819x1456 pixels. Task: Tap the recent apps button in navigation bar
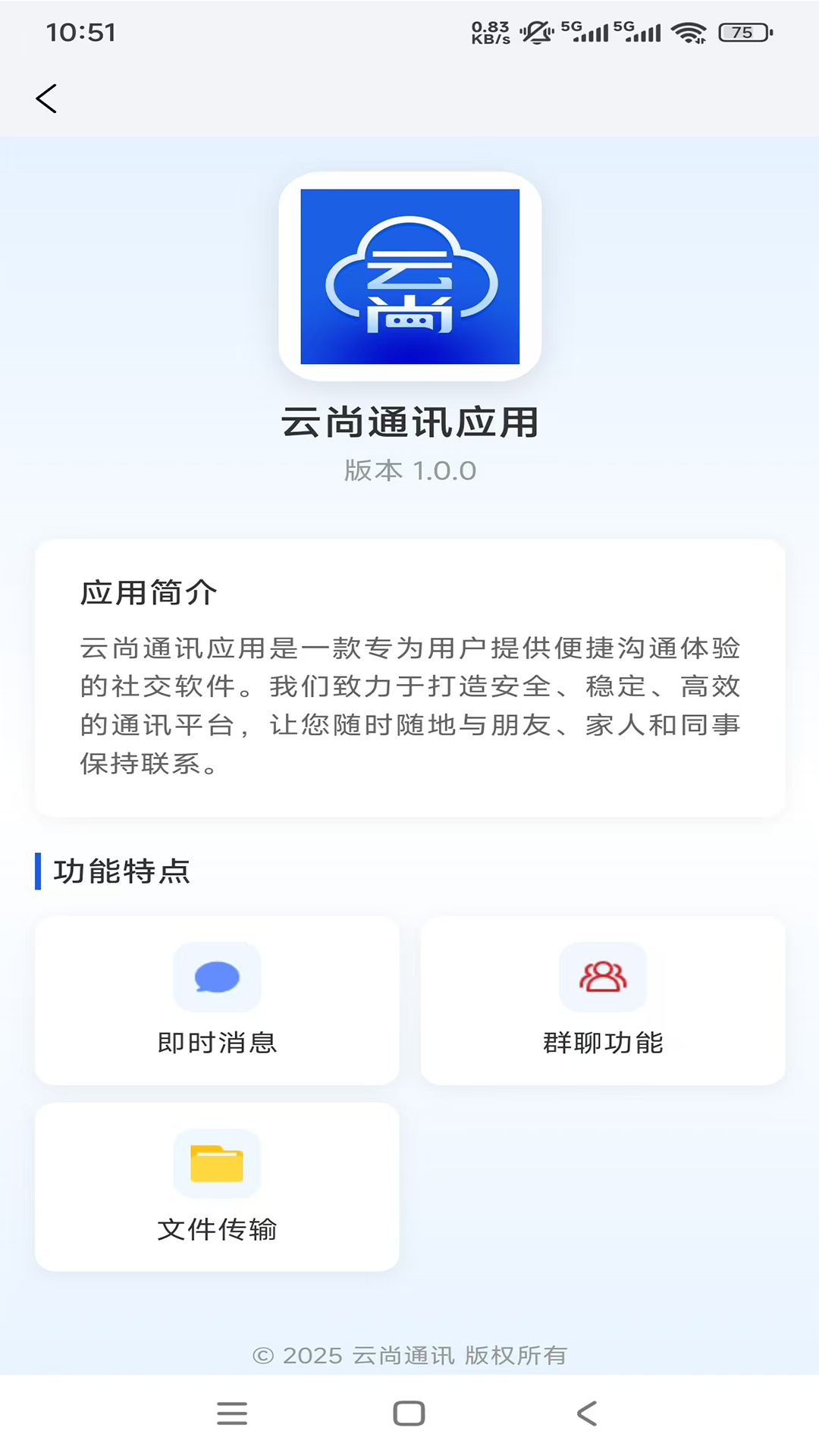[x=232, y=1412]
